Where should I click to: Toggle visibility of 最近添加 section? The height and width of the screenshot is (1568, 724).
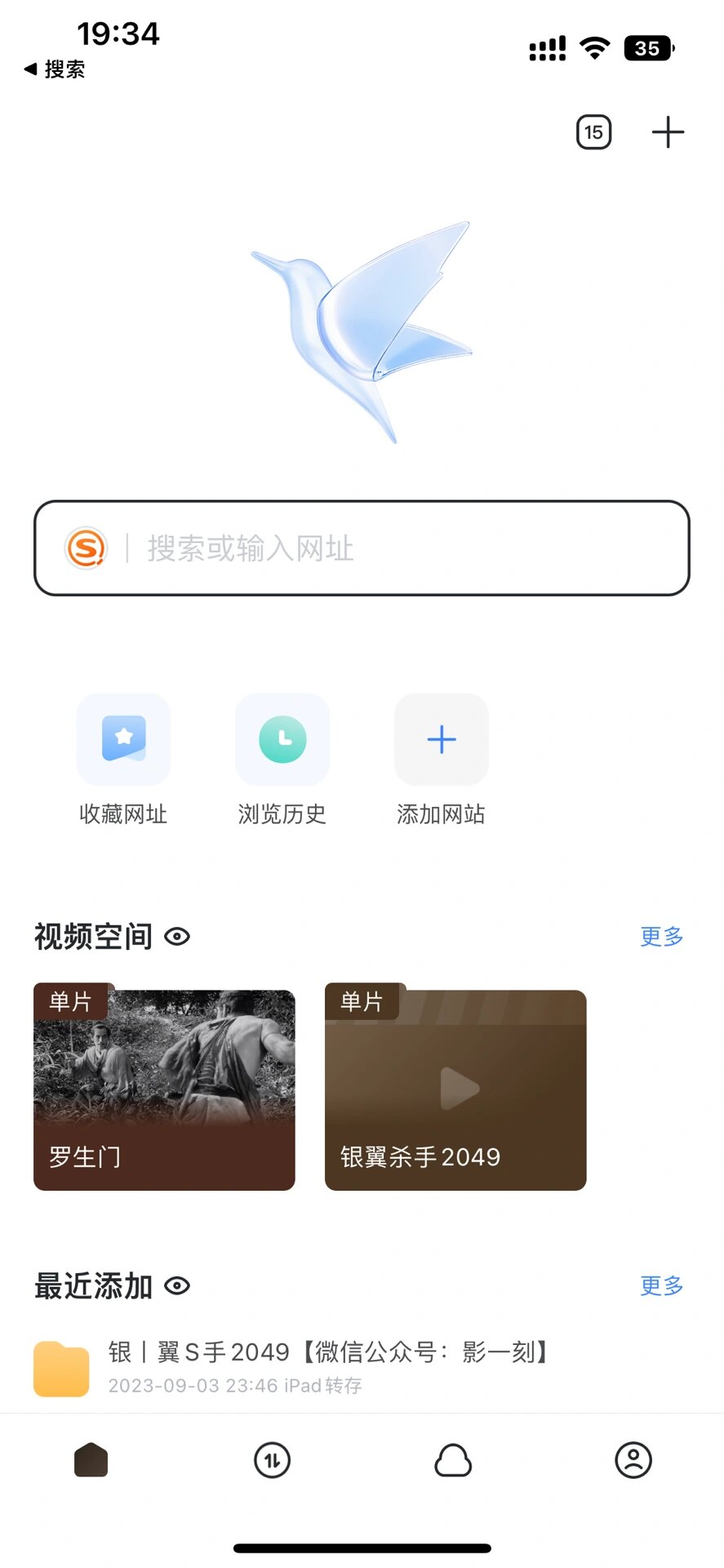[x=177, y=1286]
